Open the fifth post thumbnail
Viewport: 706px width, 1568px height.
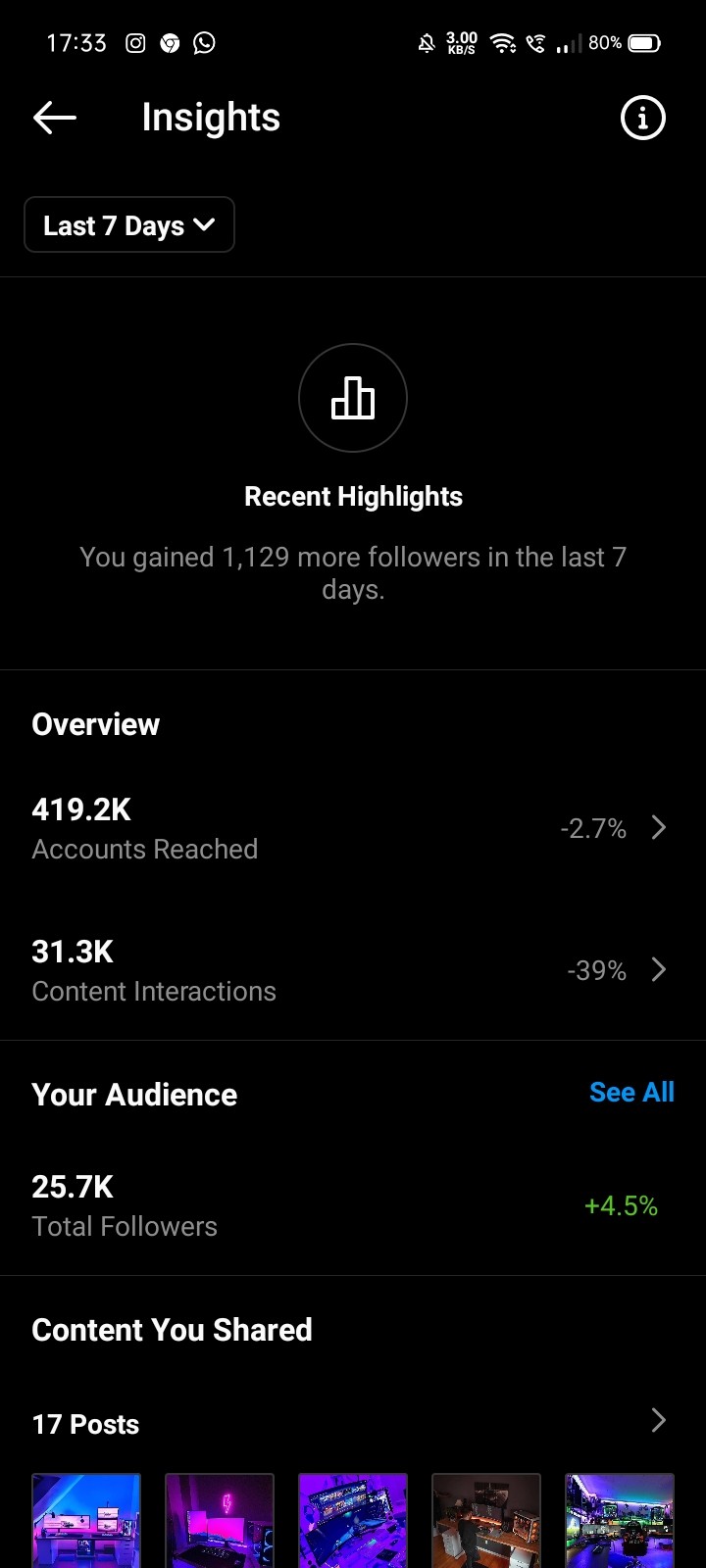[x=620, y=1520]
